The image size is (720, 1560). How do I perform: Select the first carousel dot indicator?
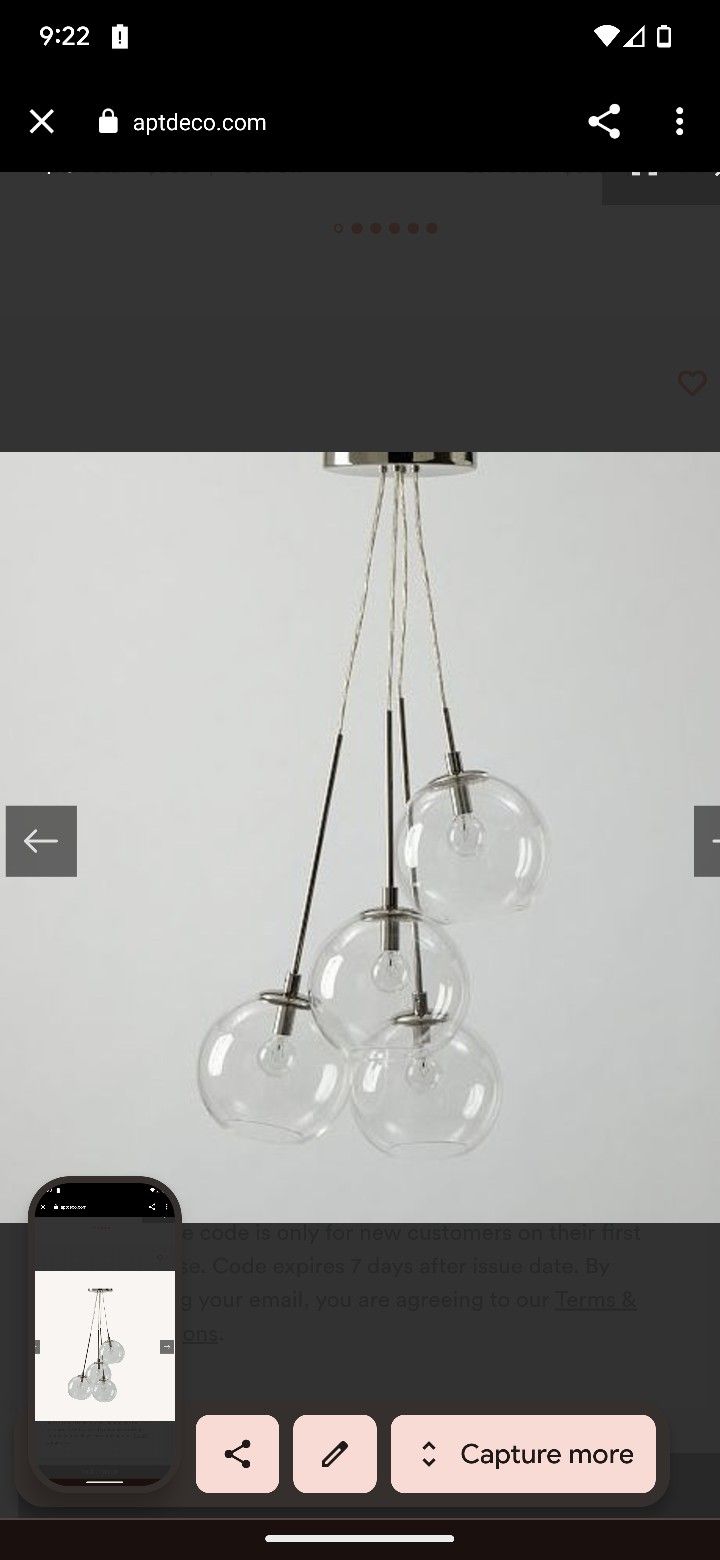[x=339, y=227]
